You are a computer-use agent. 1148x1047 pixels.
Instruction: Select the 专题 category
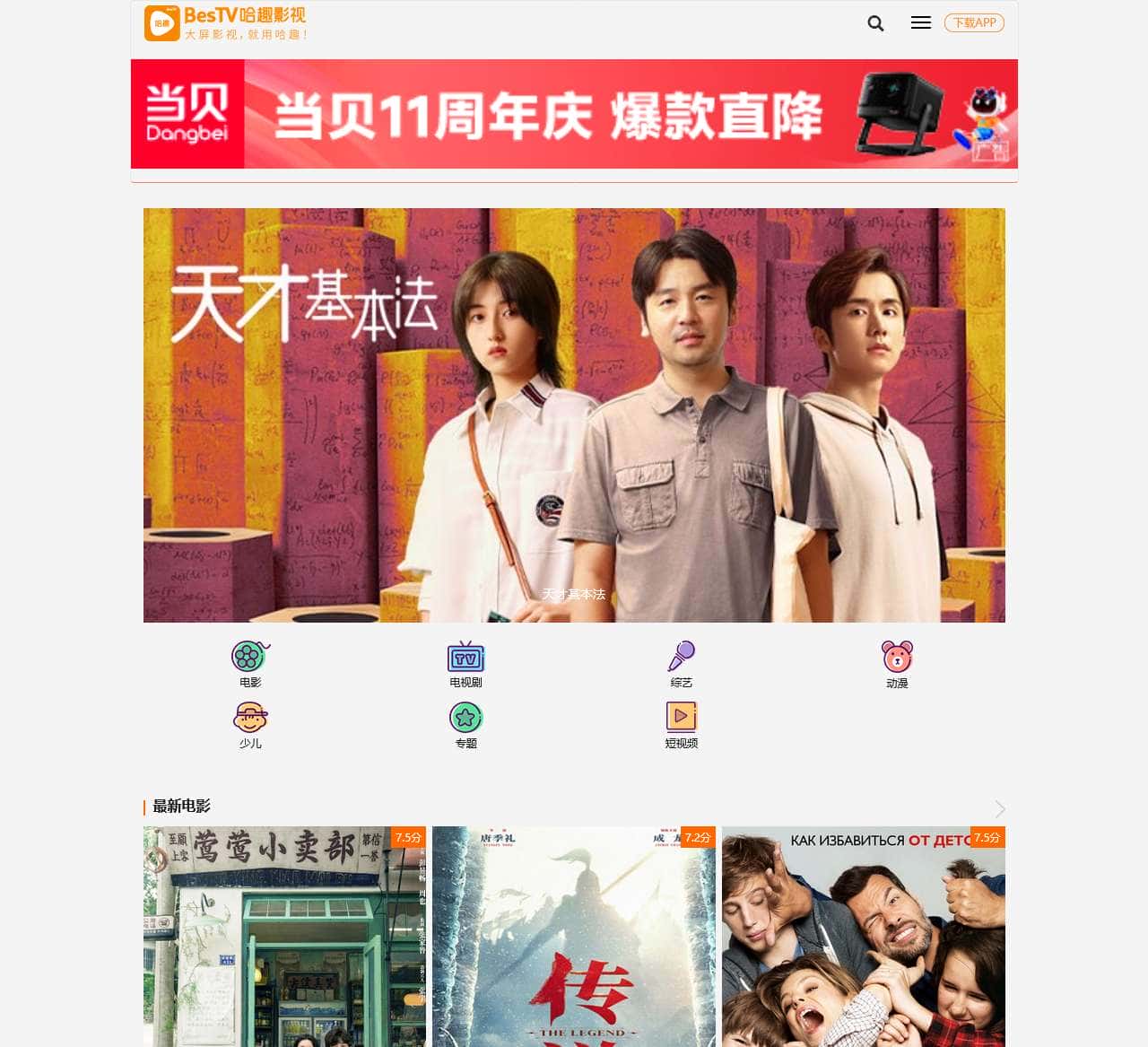point(465,725)
